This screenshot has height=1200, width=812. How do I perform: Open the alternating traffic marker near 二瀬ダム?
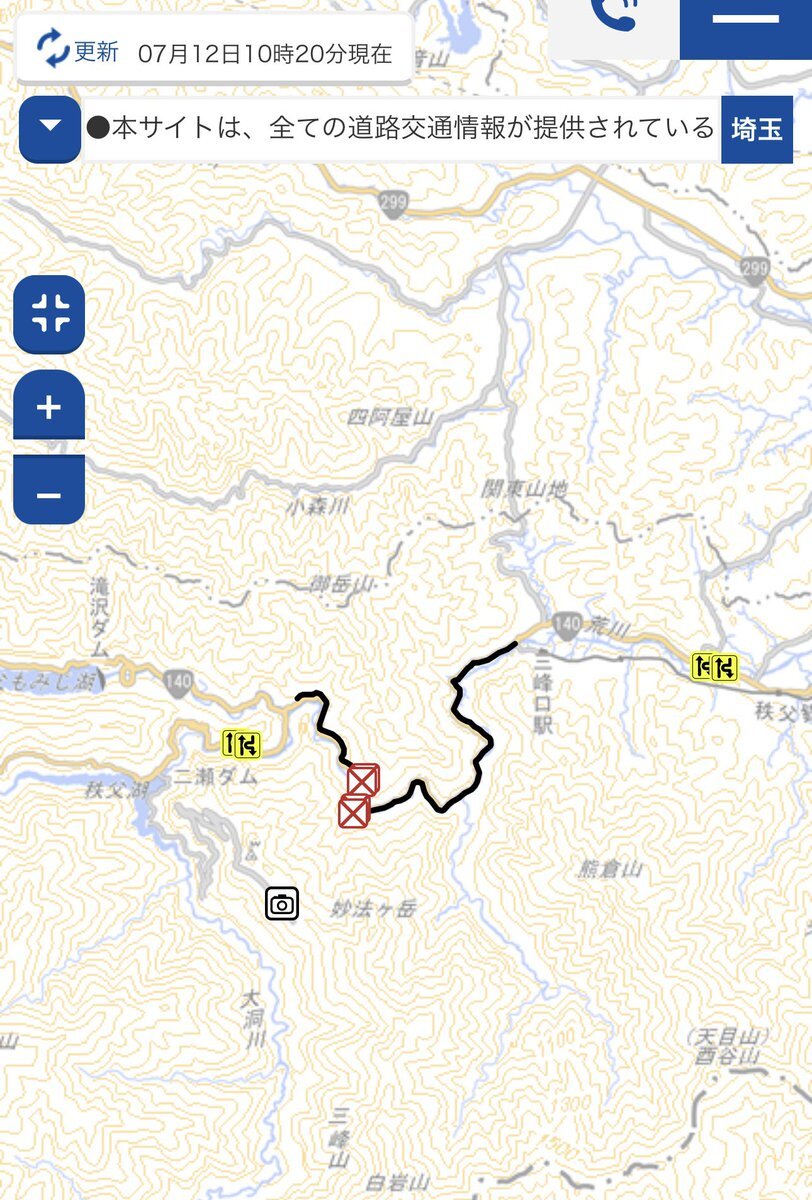241,743
